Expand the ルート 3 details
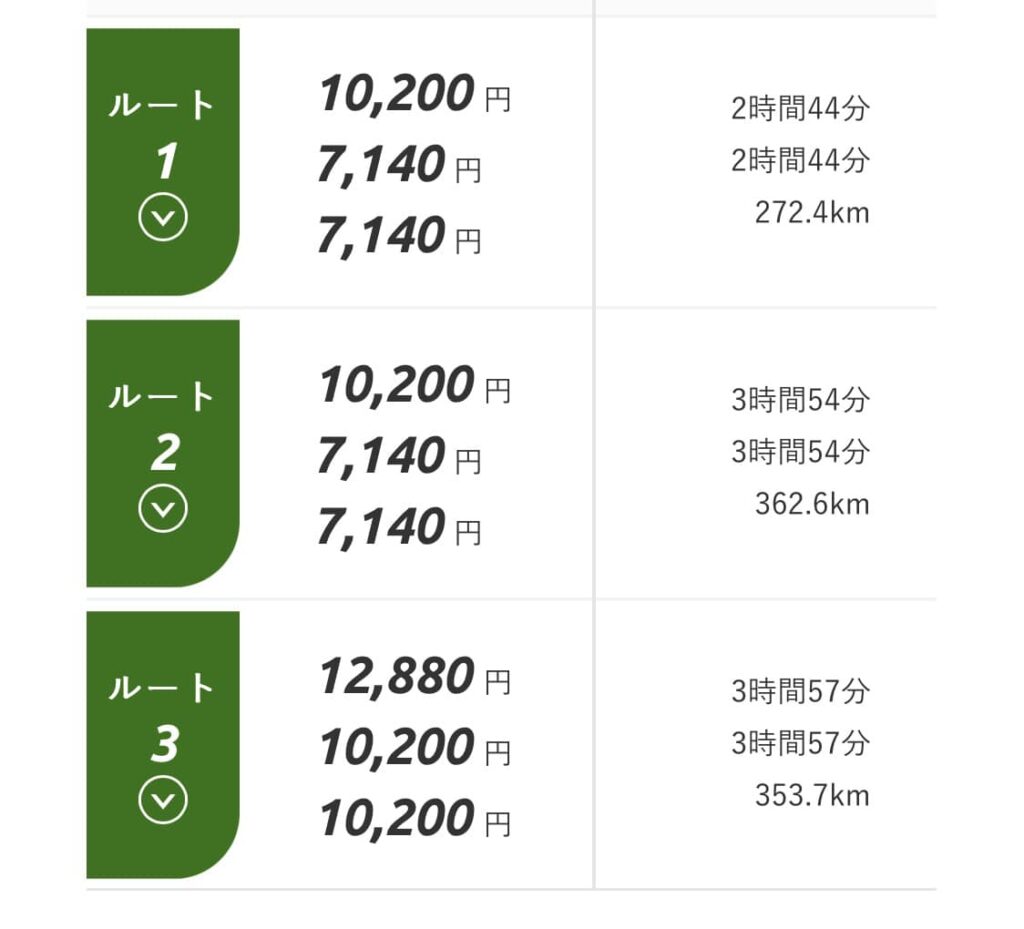 tap(163, 801)
